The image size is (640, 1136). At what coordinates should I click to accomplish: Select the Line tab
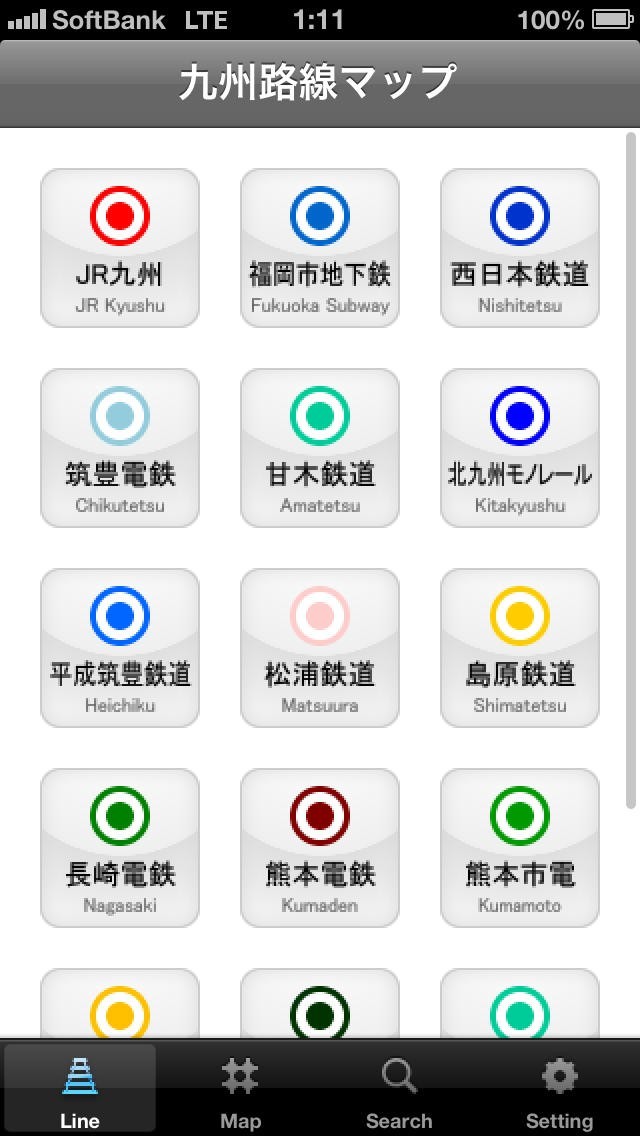[x=80, y=1092]
